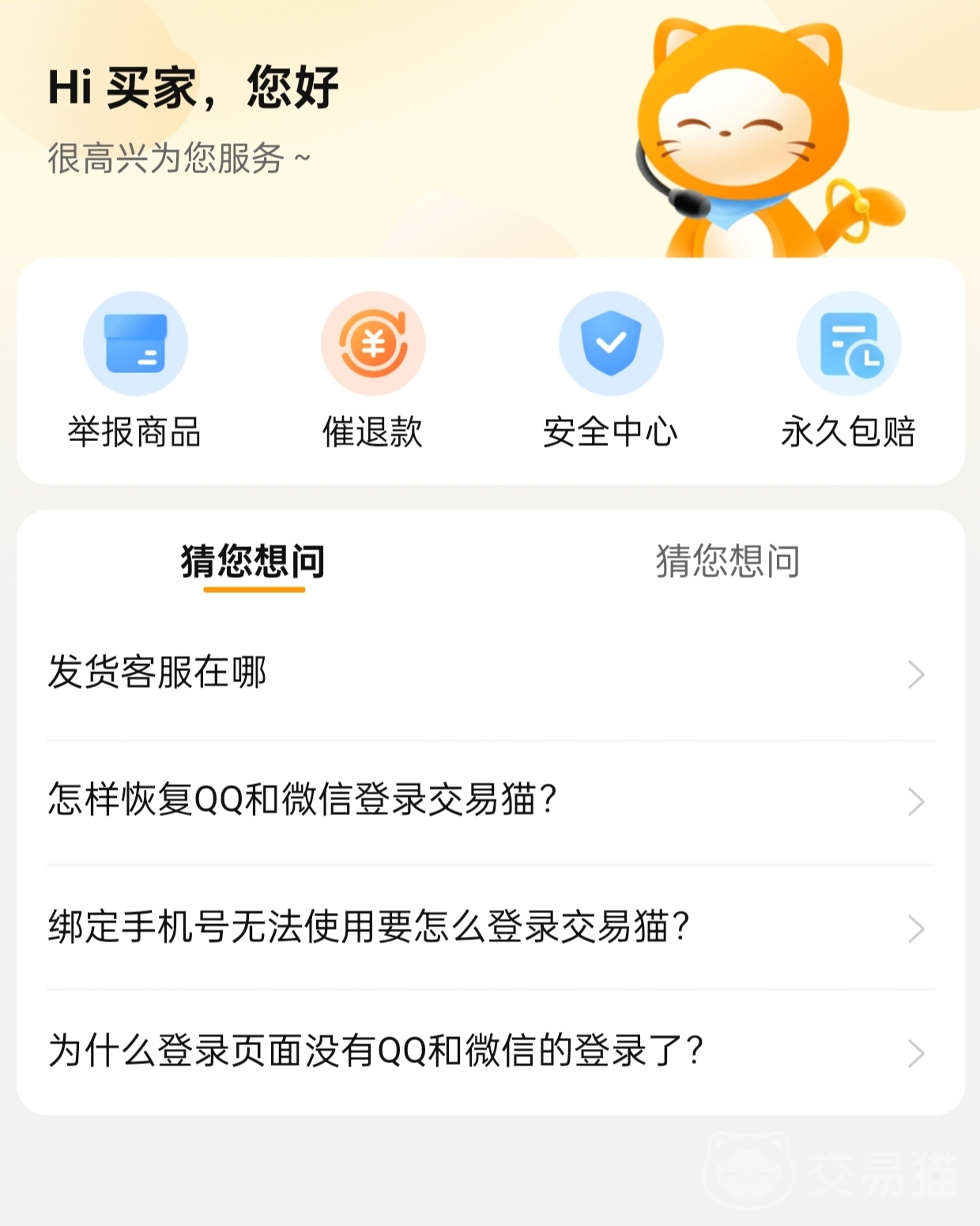The width and height of the screenshot is (980, 1226).
Task: Switch to the bold 猜您想问 tab
Action: [253, 561]
